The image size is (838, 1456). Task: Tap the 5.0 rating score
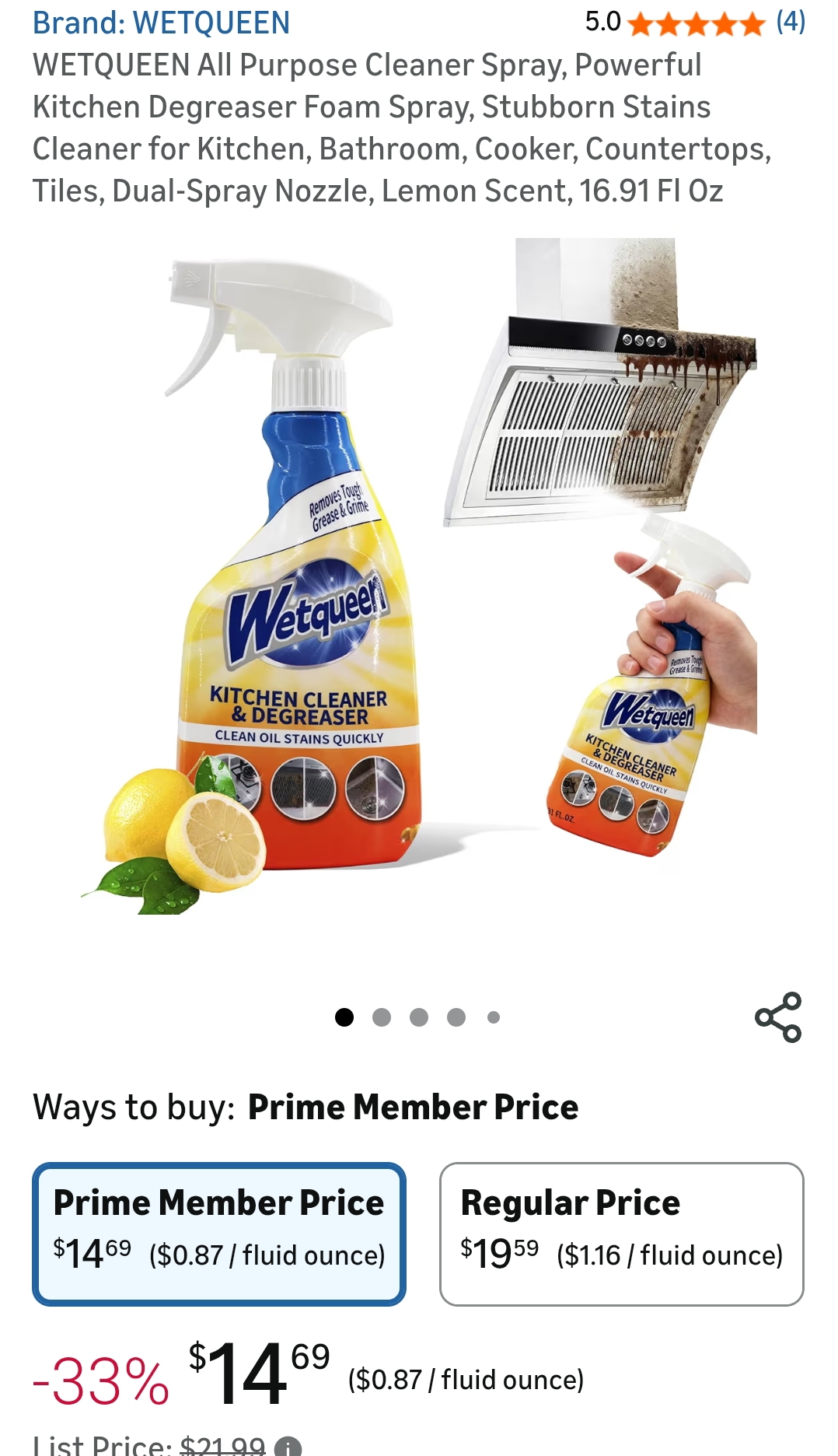pyautogui.click(x=602, y=23)
